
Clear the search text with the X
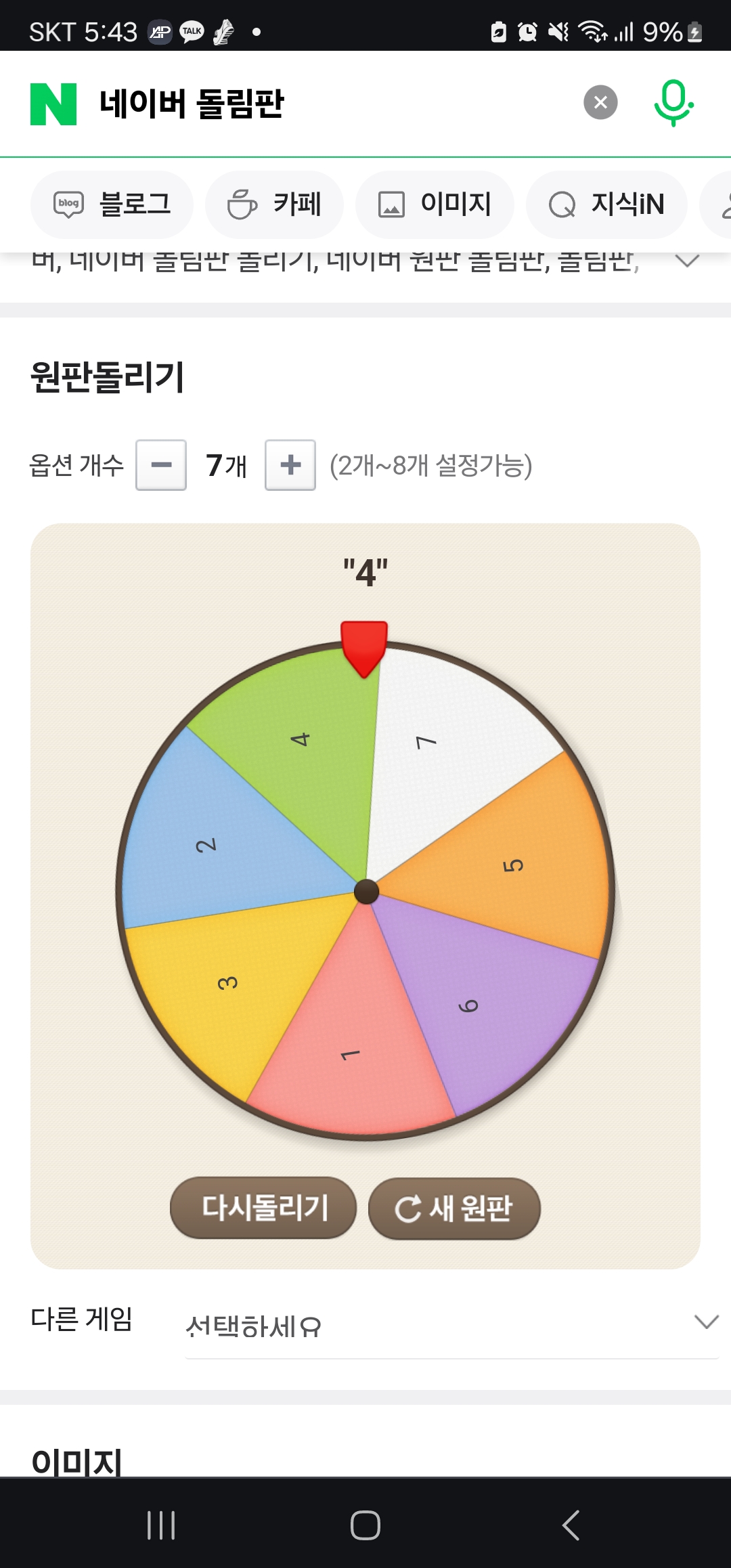pos(600,102)
